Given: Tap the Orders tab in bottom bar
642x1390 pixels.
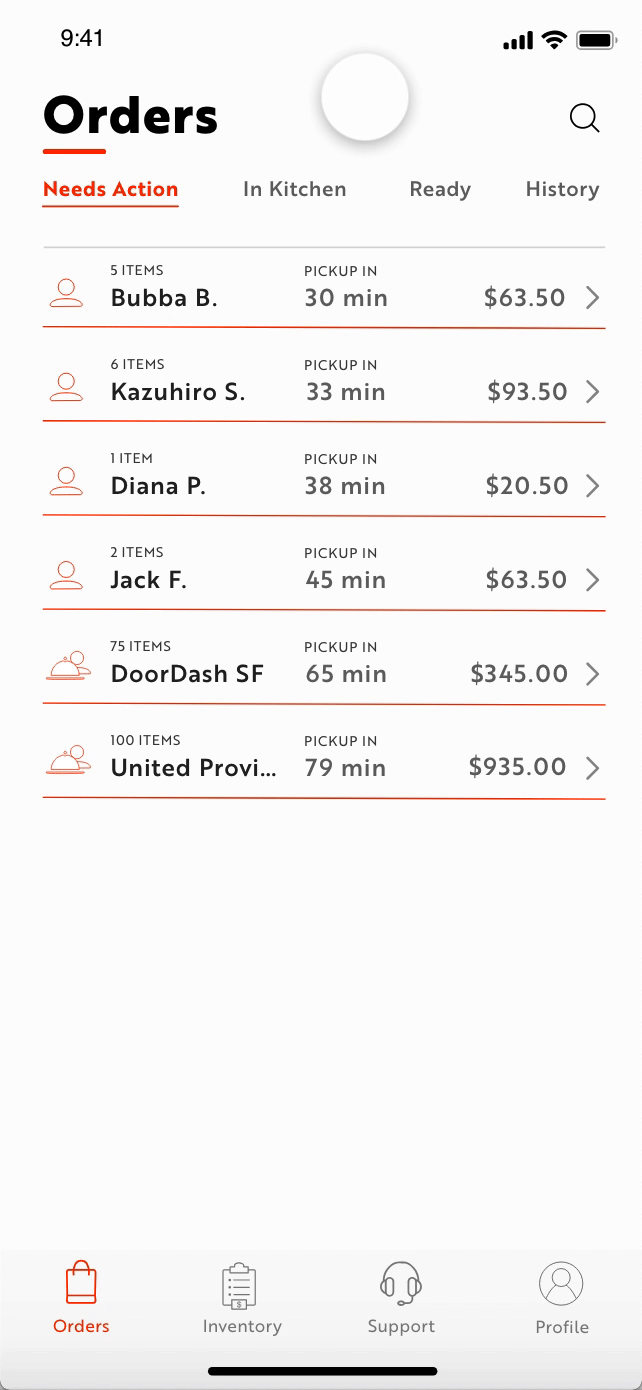Looking at the screenshot, I should pyautogui.click(x=81, y=1298).
